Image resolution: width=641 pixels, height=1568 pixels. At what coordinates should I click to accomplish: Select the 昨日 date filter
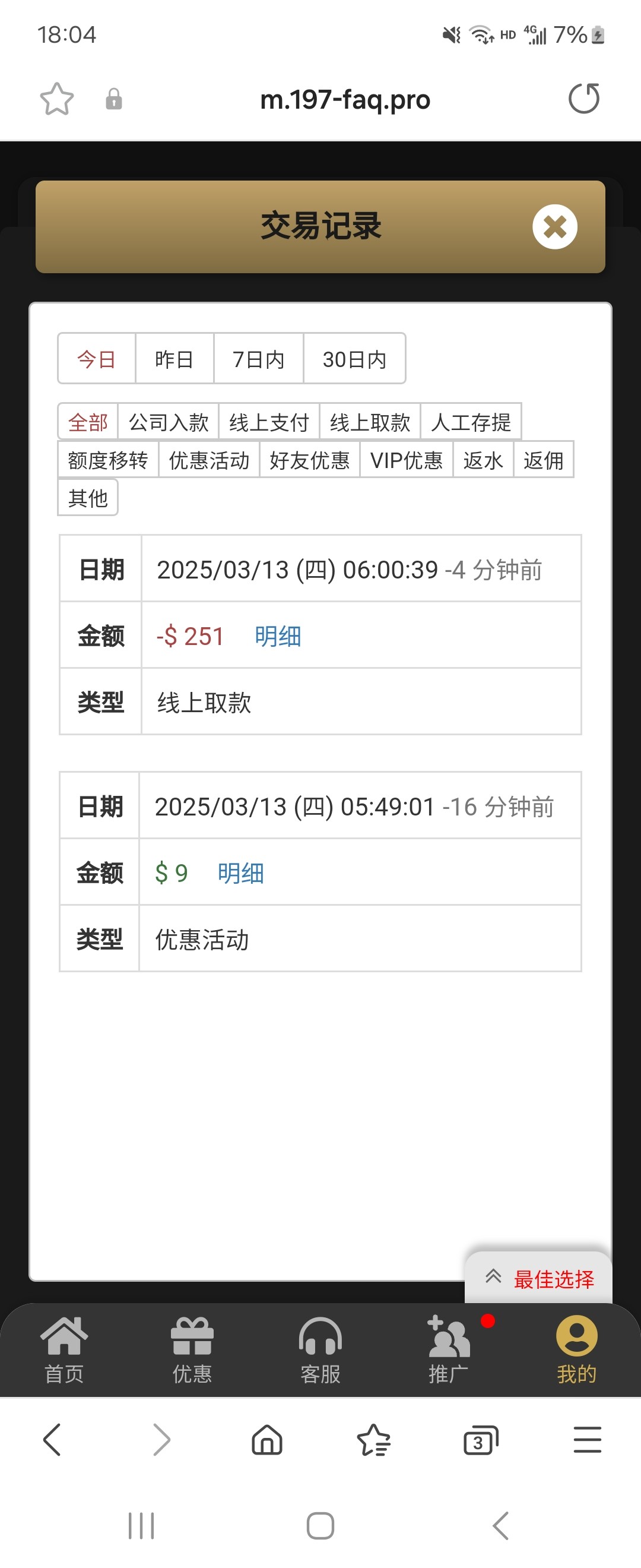click(x=174, y=359)
